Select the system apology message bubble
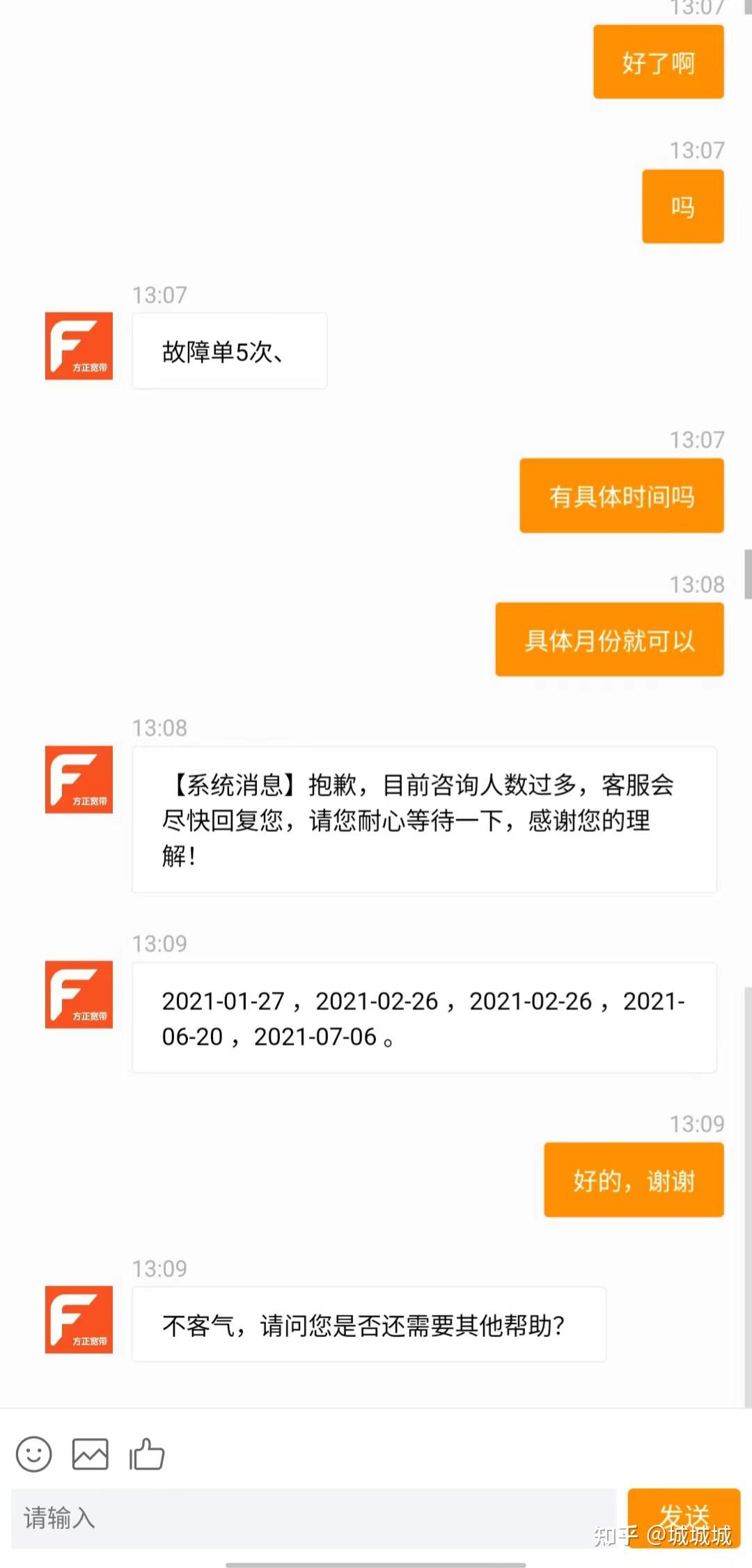Viewport: 752px width, 1568px height. (423, 820)
